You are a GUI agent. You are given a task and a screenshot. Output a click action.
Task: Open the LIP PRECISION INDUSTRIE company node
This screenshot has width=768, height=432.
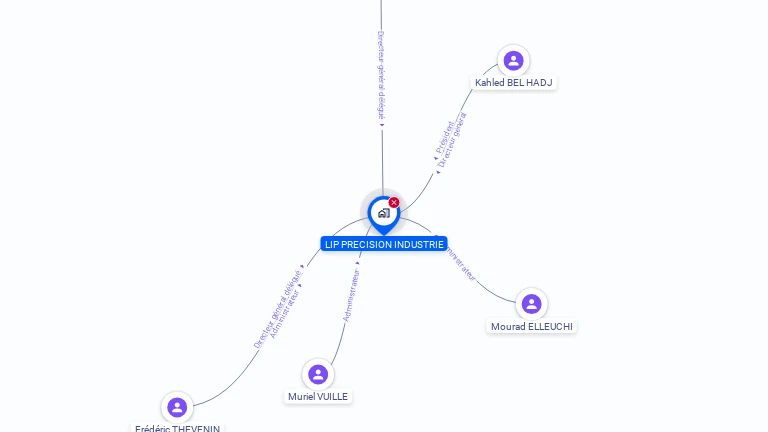coord(383,214)
